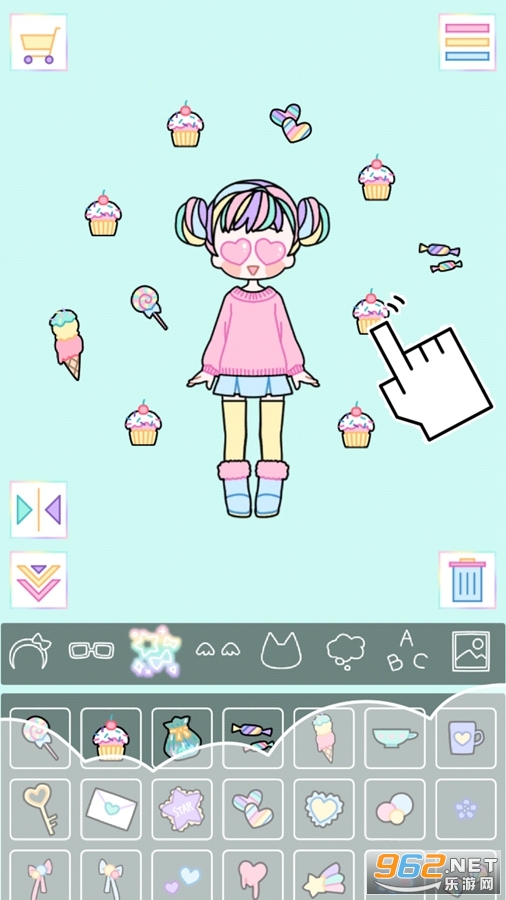Switch to the glasses tab
The image size is (506, 900).
[92, 650]
